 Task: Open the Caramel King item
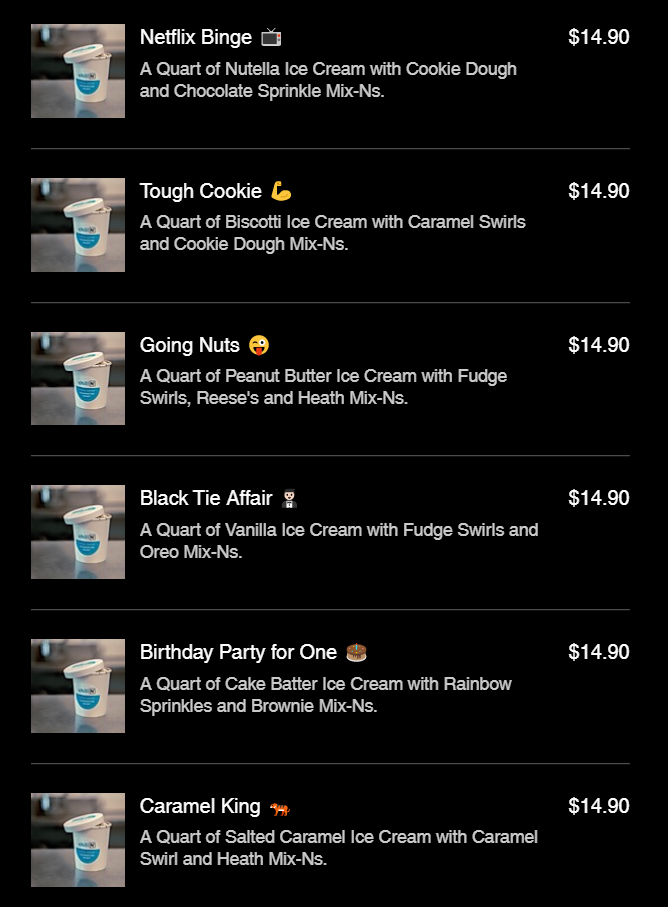[200, 806]
